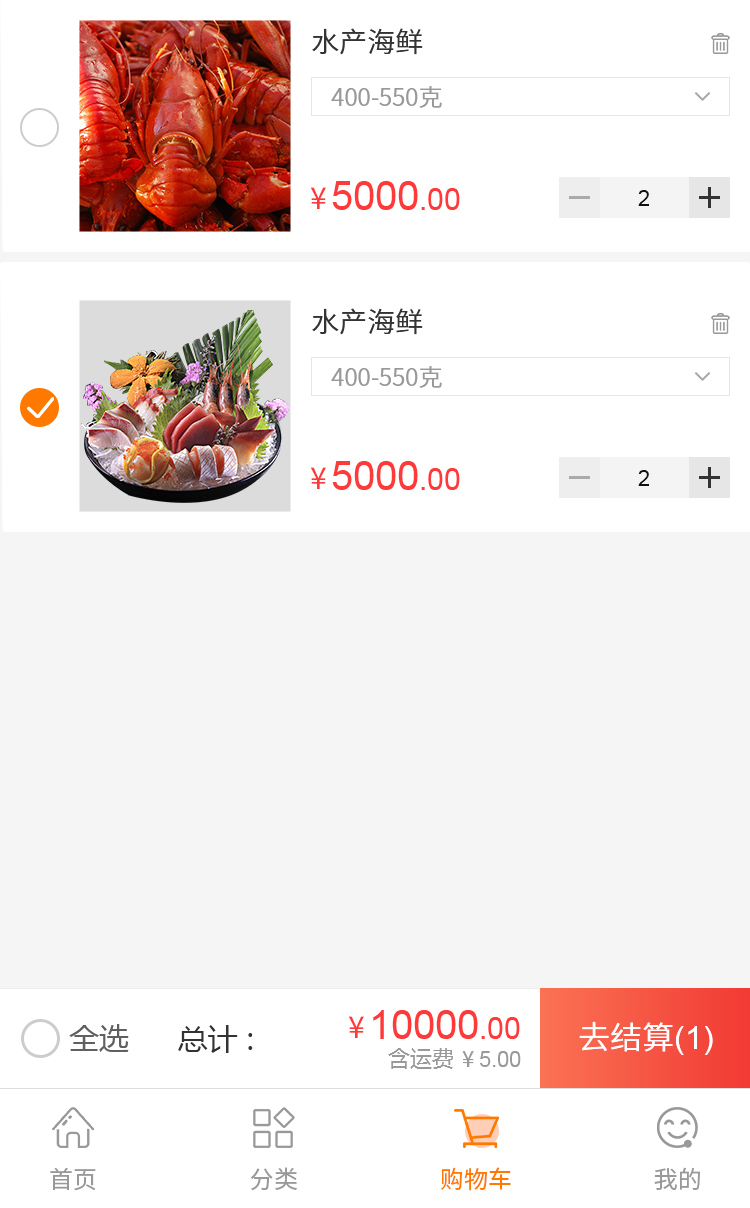Delete the crayfish item from cart
This screenshot has width=750, height=1208.
click(720, 43)
